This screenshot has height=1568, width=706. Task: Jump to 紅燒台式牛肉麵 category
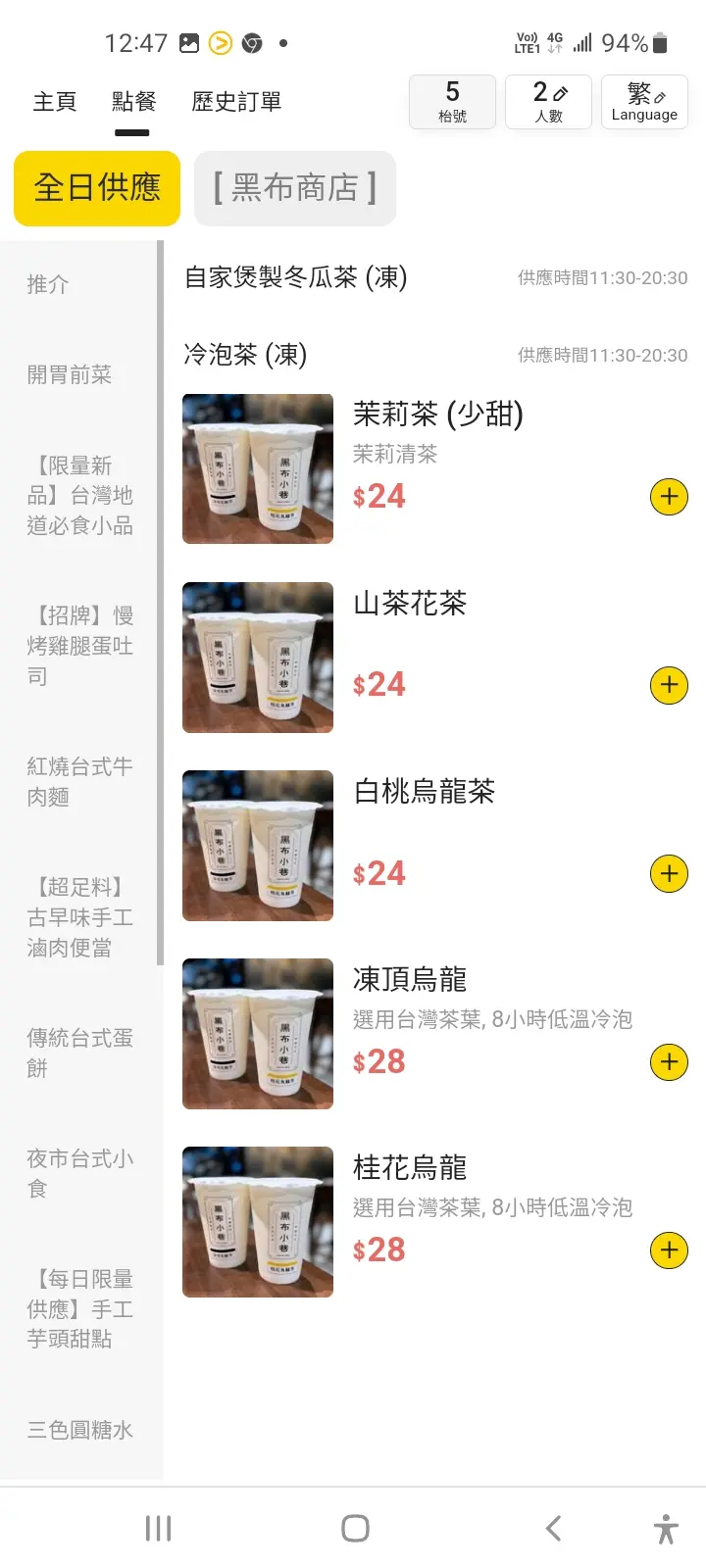[79, 781]
